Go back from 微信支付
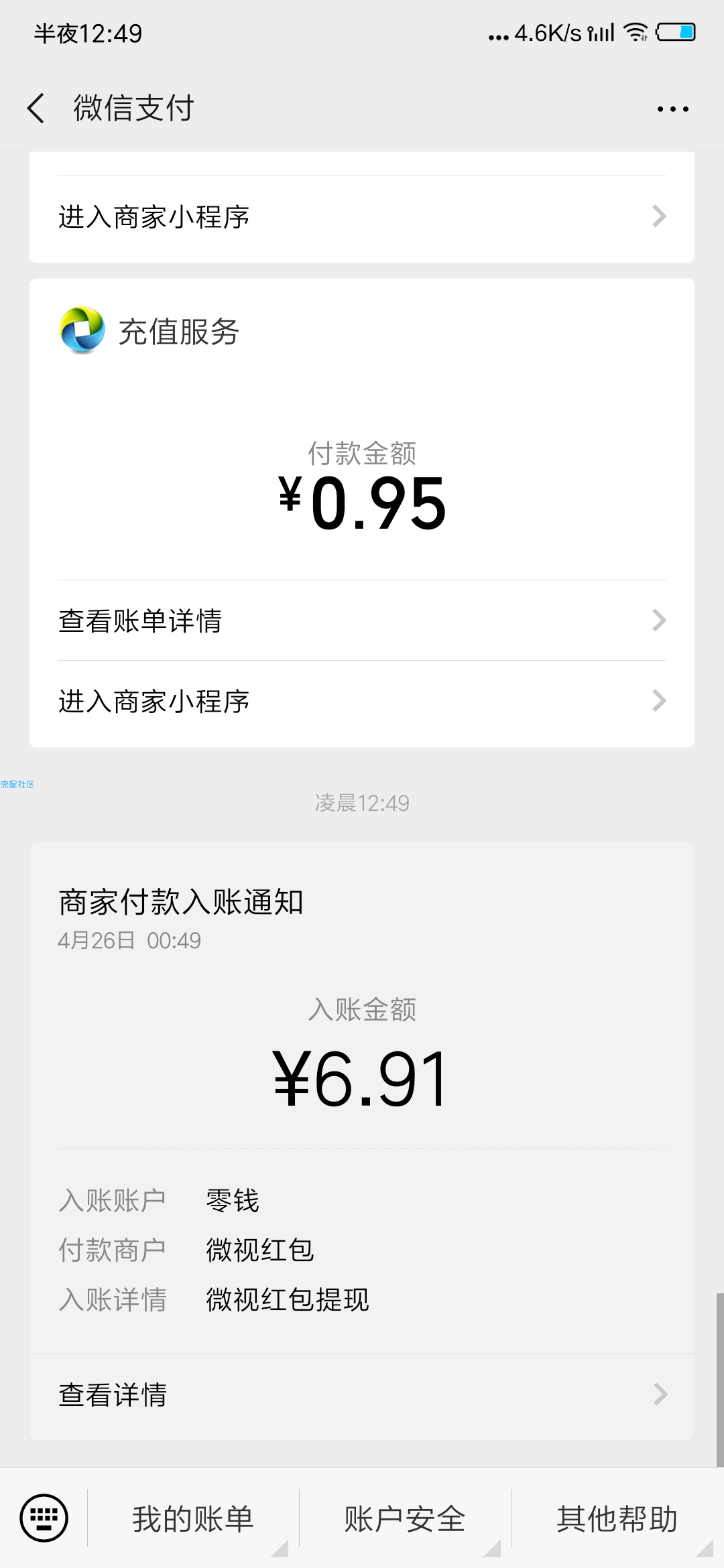 [x=36, y=108]
